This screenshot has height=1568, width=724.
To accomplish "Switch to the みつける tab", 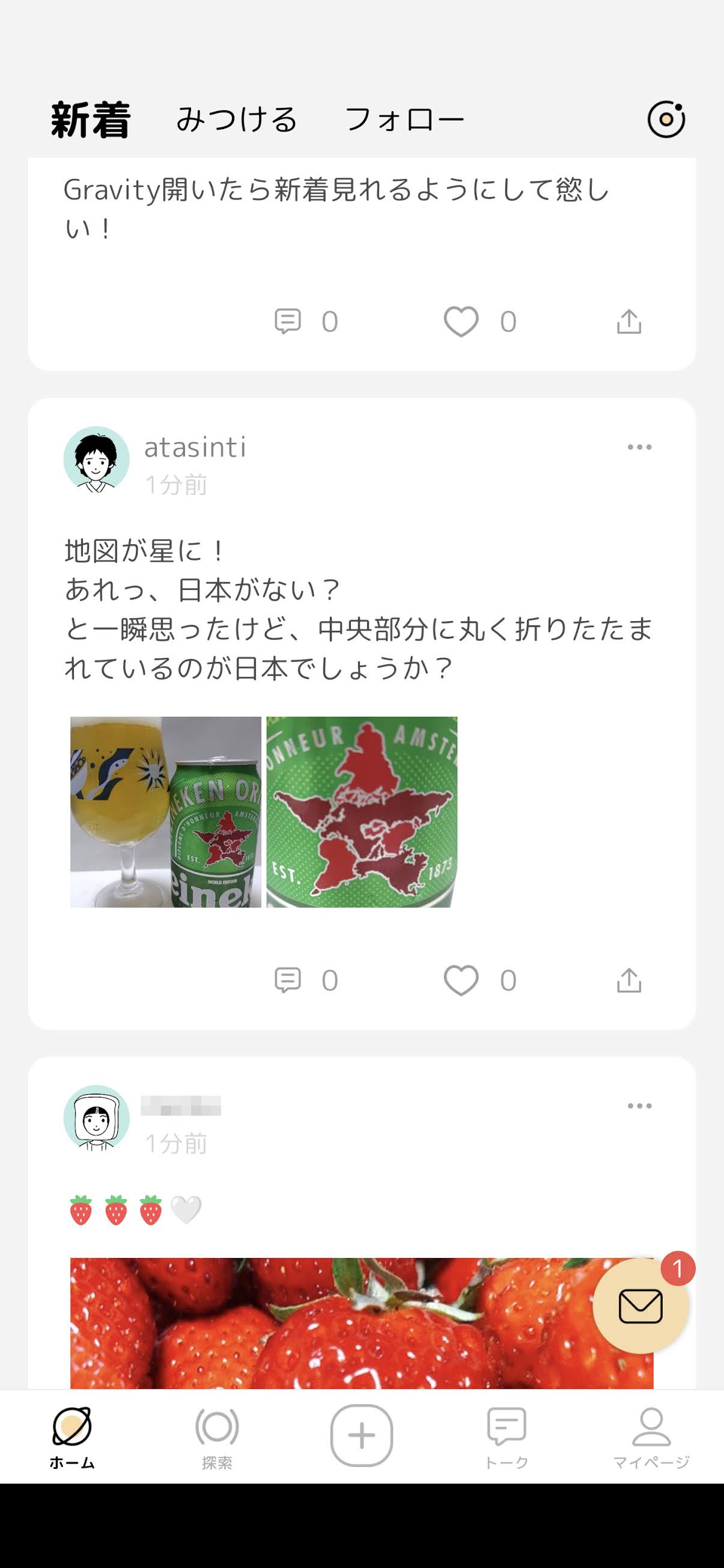I will click(x=236, y=120).
